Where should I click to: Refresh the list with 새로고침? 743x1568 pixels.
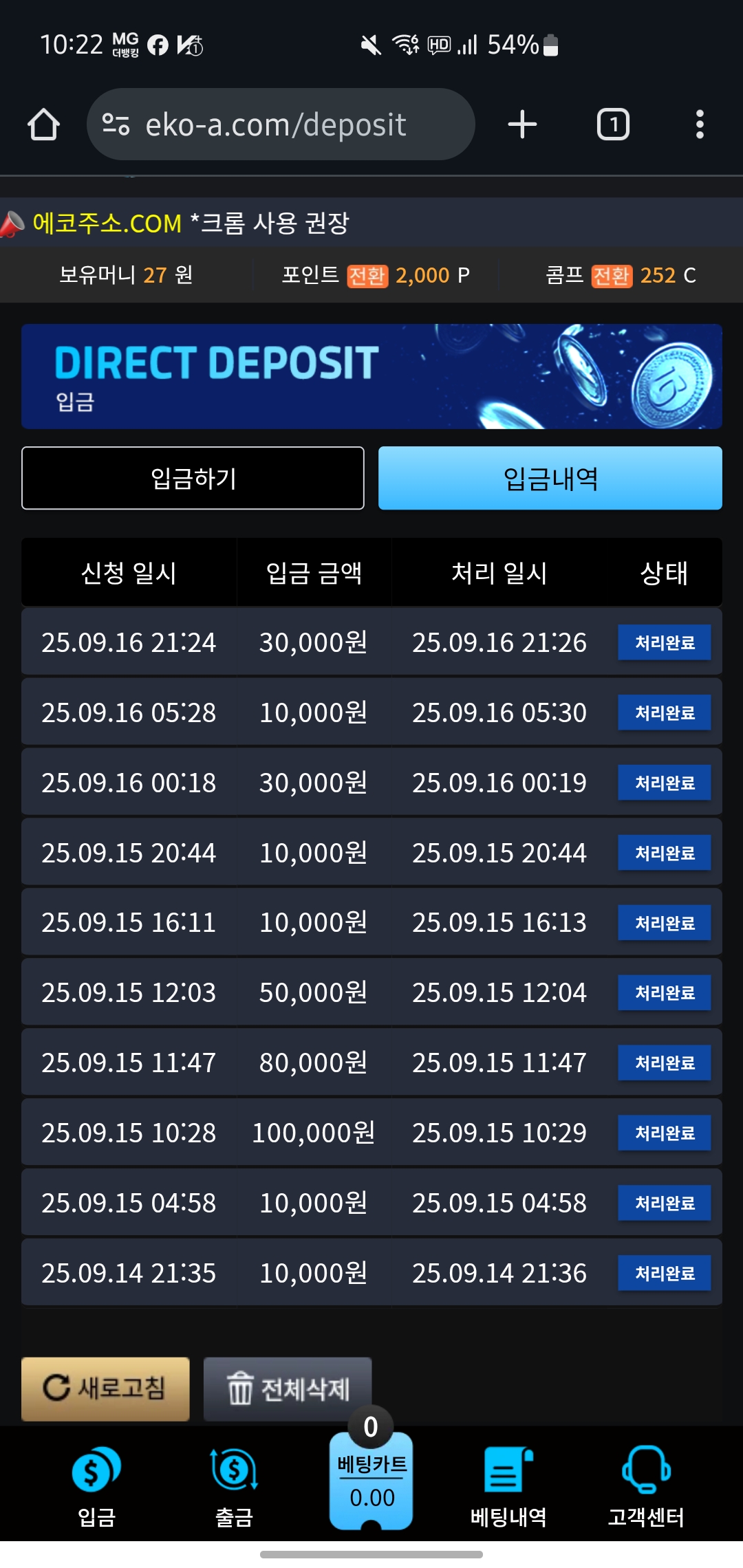pos(105,1388)
